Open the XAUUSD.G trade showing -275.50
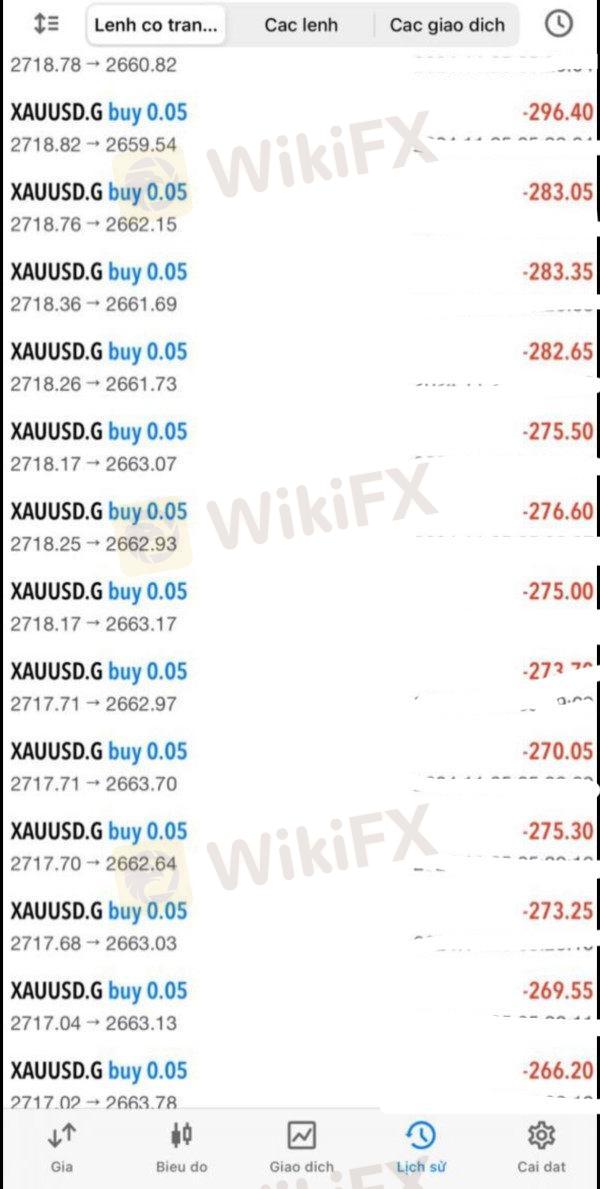Image resolution: width=600 pixels, height=1189 pixels. coord(301,447)
